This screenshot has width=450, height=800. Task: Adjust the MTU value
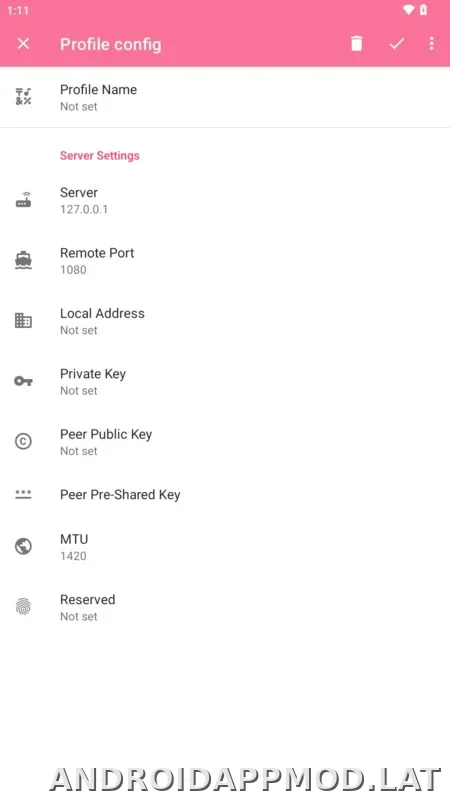pos(225,547)
